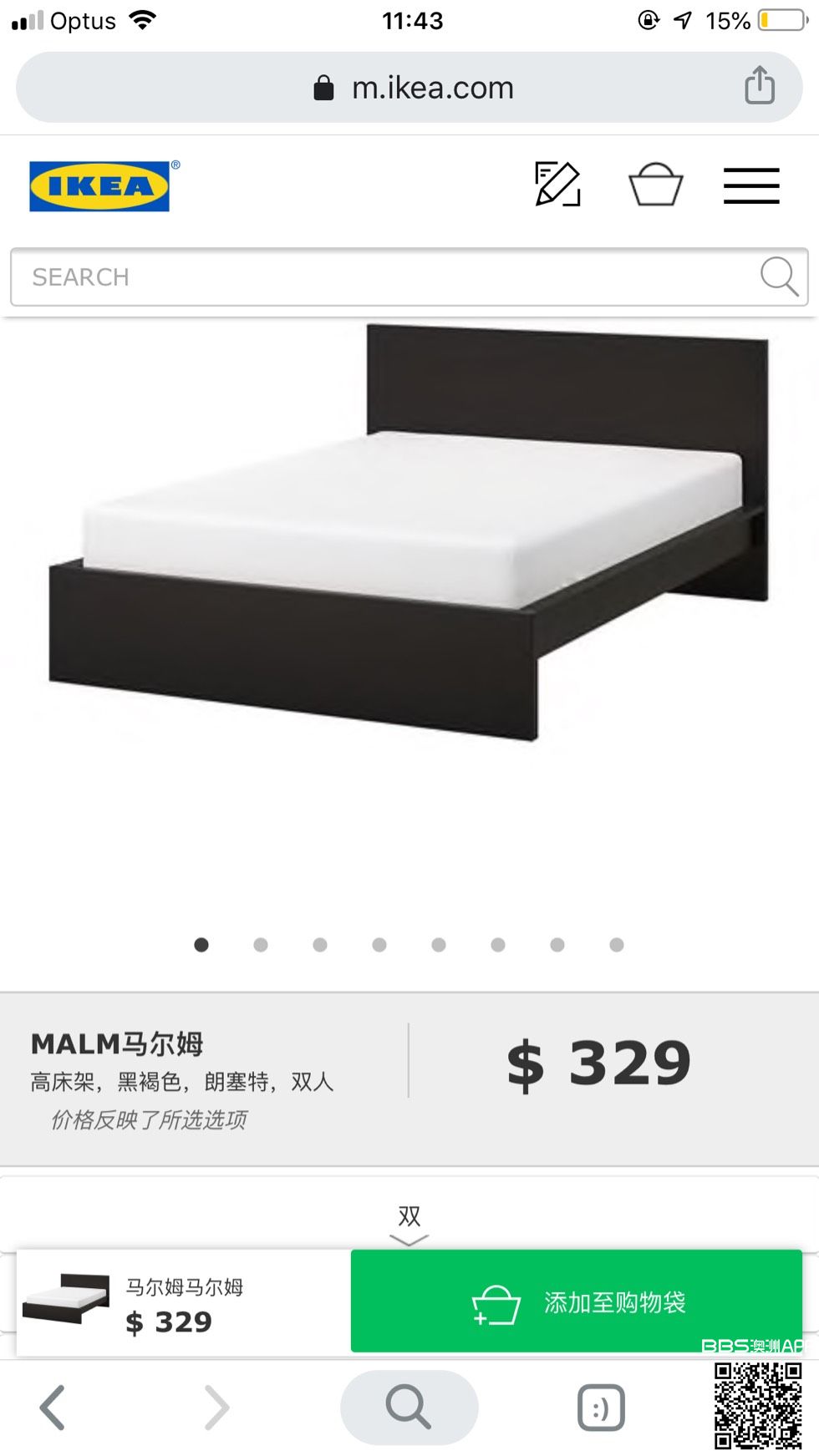Go back with the browser back arrow

[x=53, y=1408]
